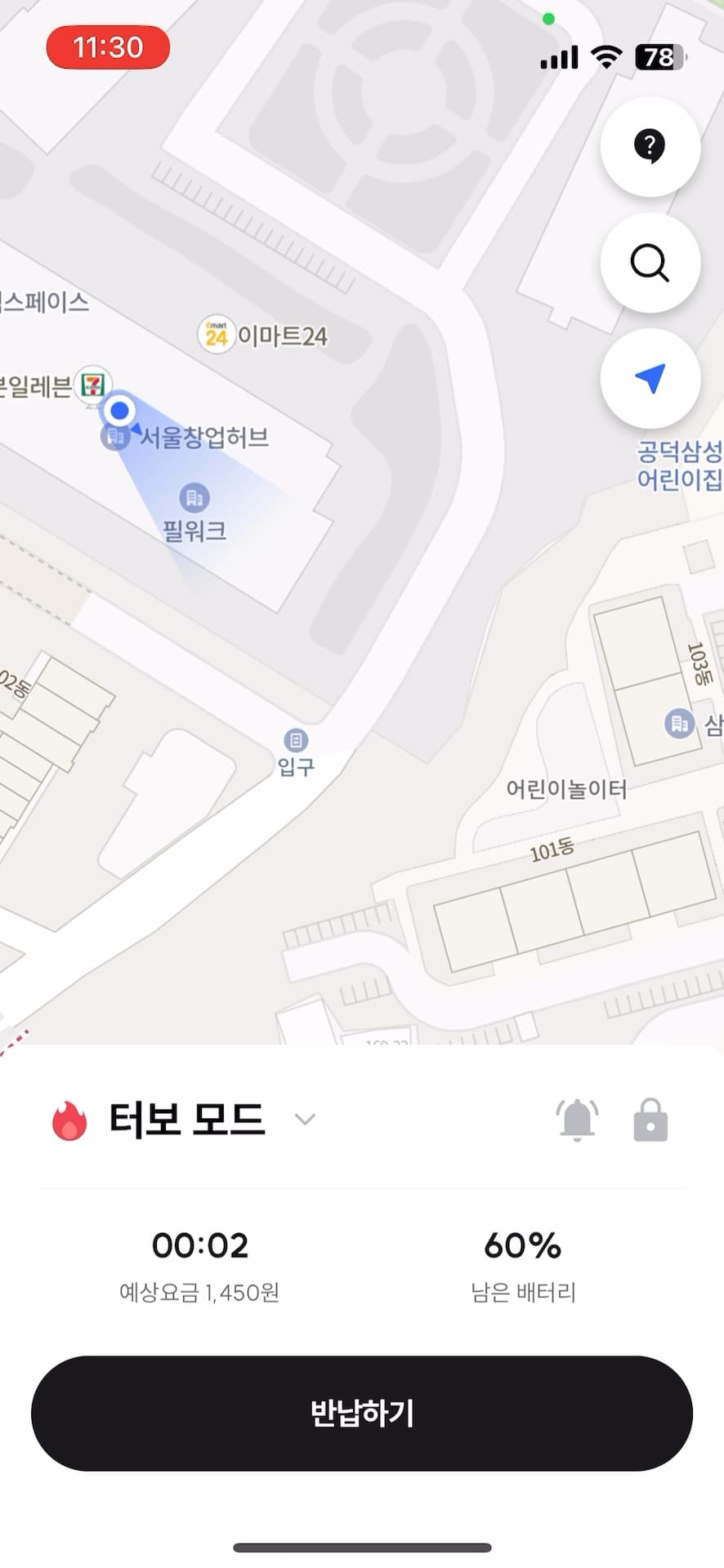Viewport: 724px width, 1568px height.
Task: Recenter map with the location arrow
Action: (650, 378)
